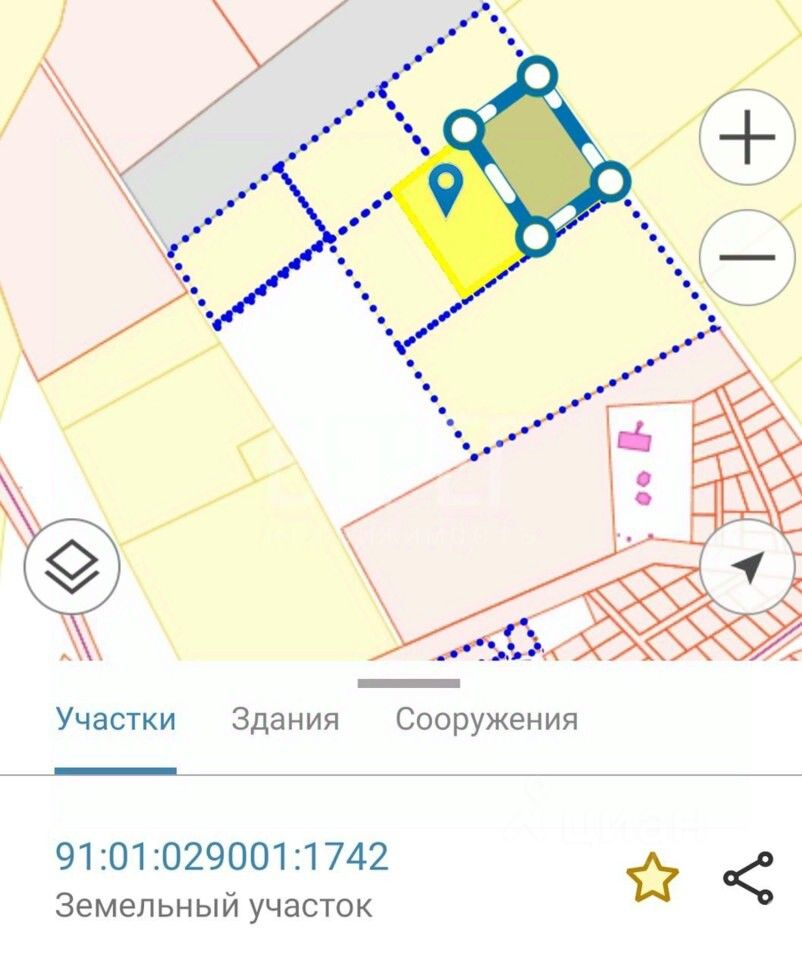The height and width of the screenshot is (960, 802).
Task: Zoom out of the map
Action: coord(747,257)
